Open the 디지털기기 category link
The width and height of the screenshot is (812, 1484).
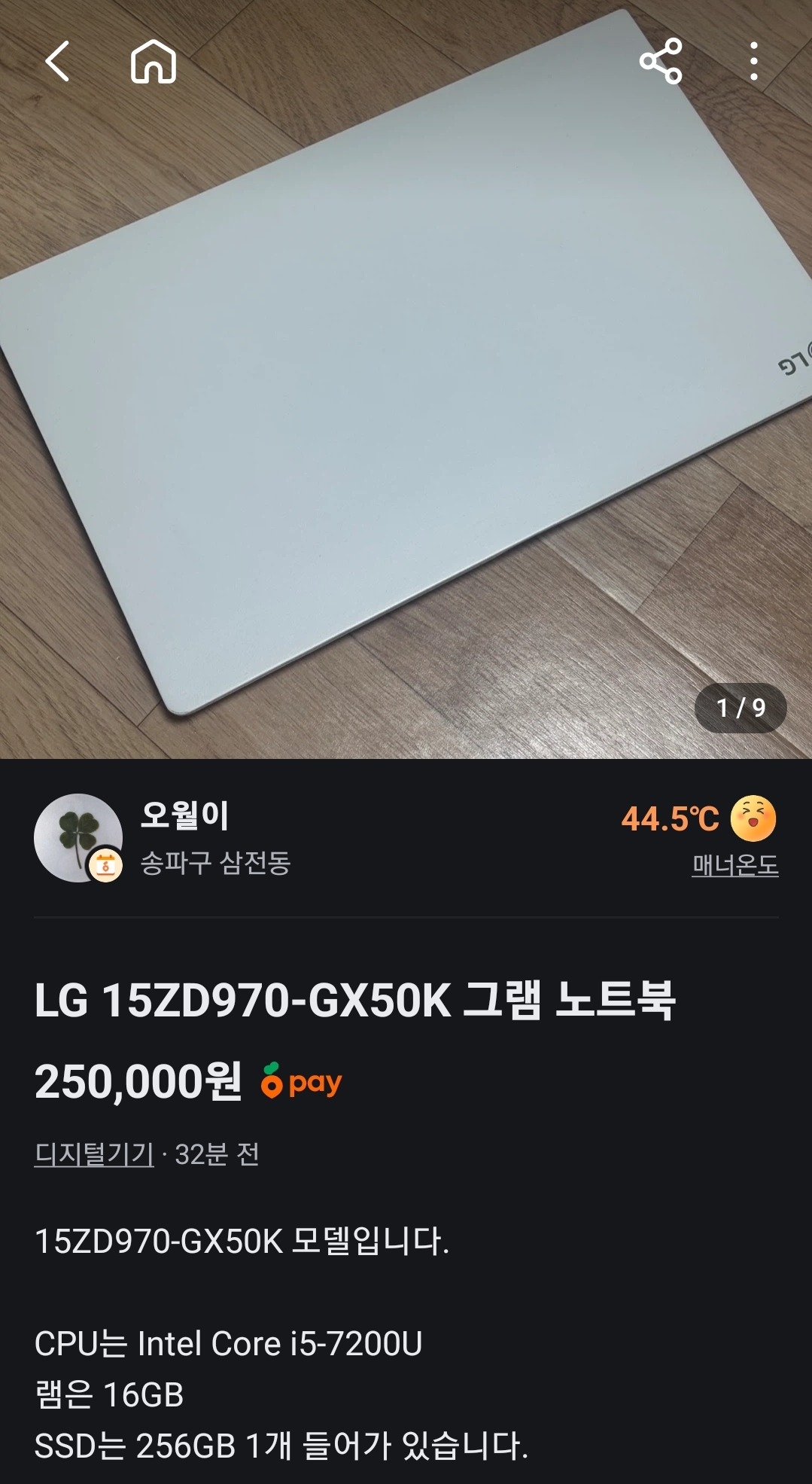pyautogui.click(x=94, y=1154)
